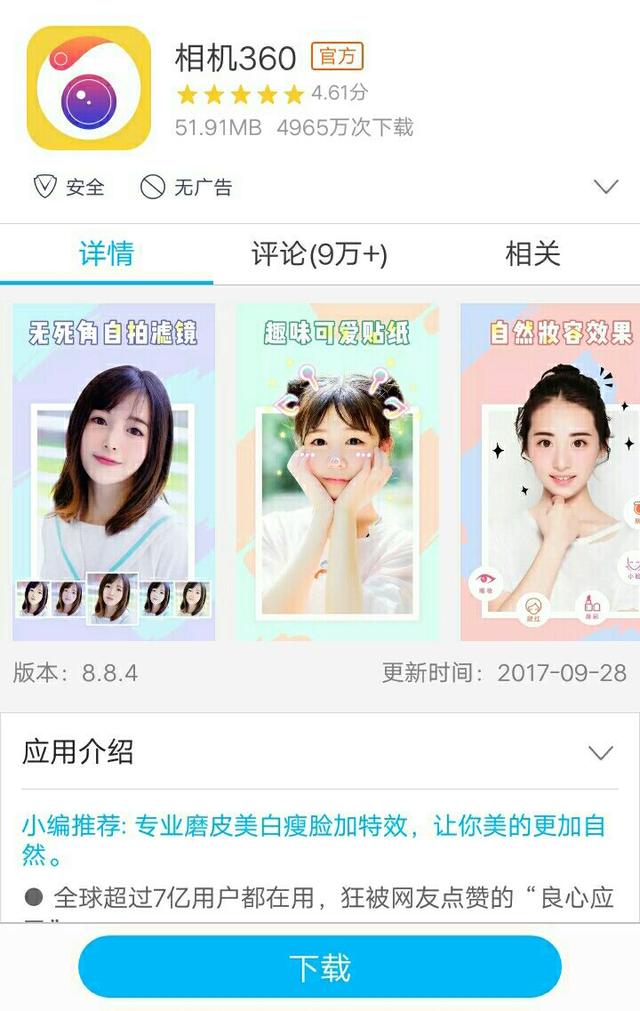Tap the 下载 download button
640x1011 pixels.
(320, 967)
